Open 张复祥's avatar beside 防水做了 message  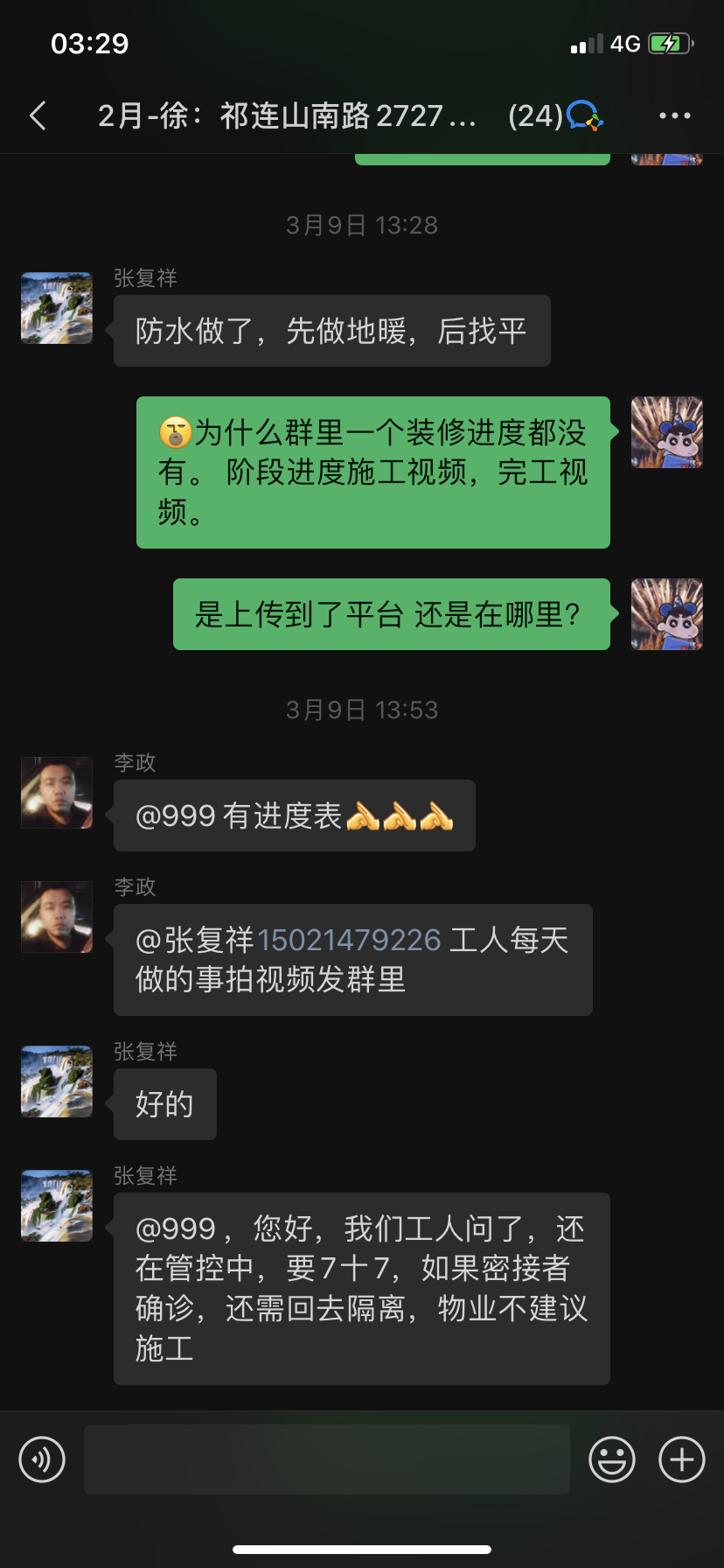coord(57,308)
